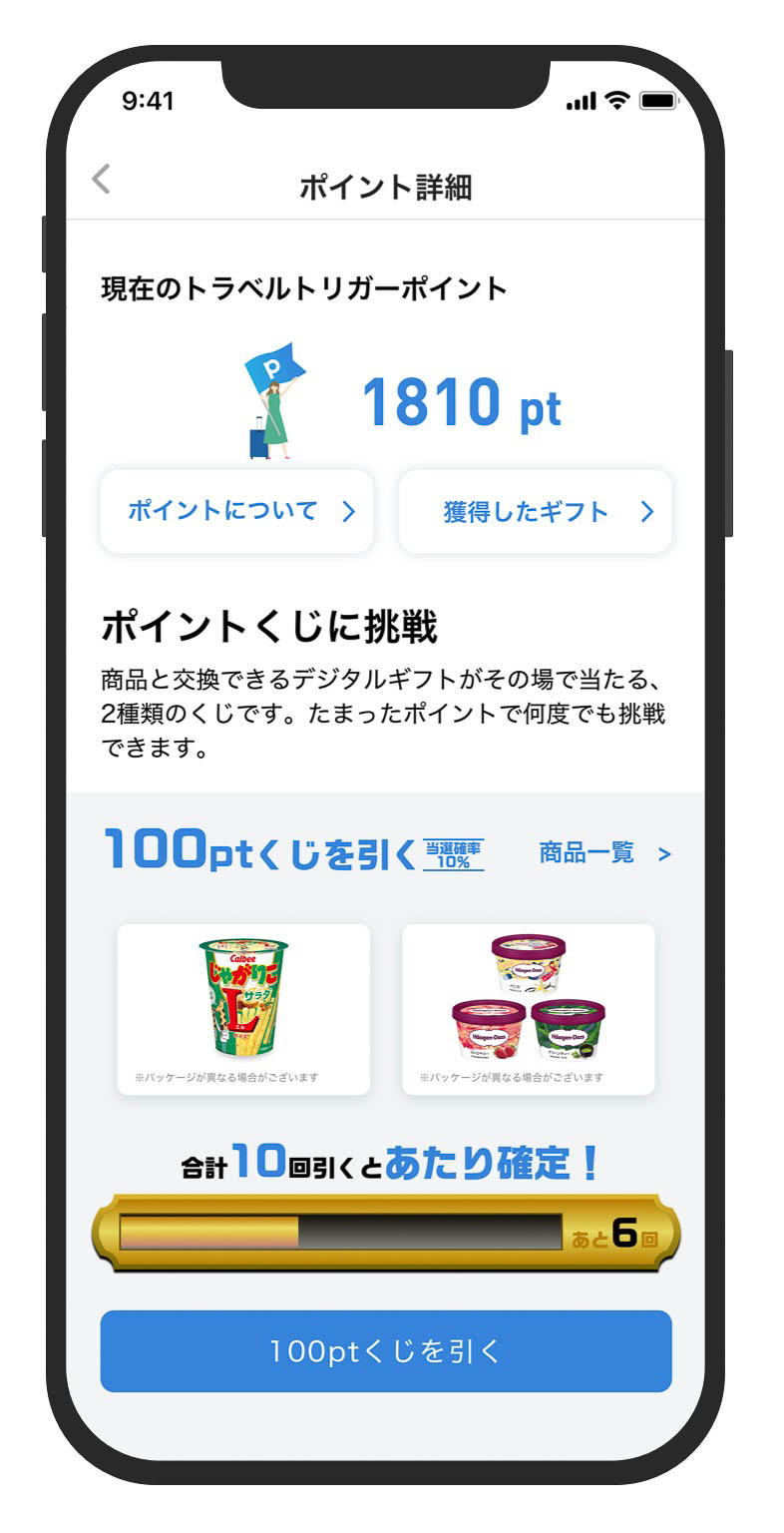Image resolution: width=784 pixels, height=1533 pixels.
Task: Draw the lottery with 100ptくじを引く button
Action: pyautogui.click(x=386, y=1351)
